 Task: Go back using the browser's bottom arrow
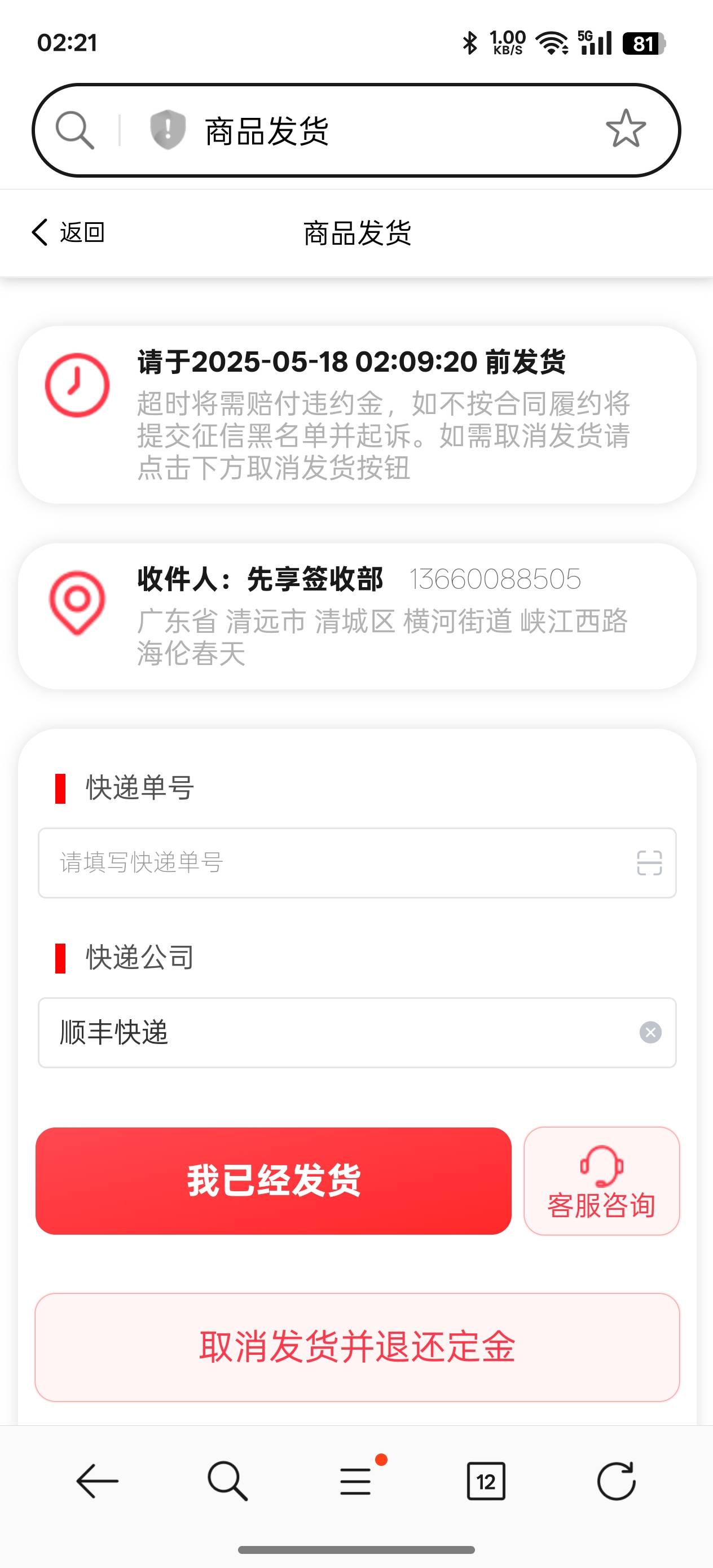[98, 1481]
